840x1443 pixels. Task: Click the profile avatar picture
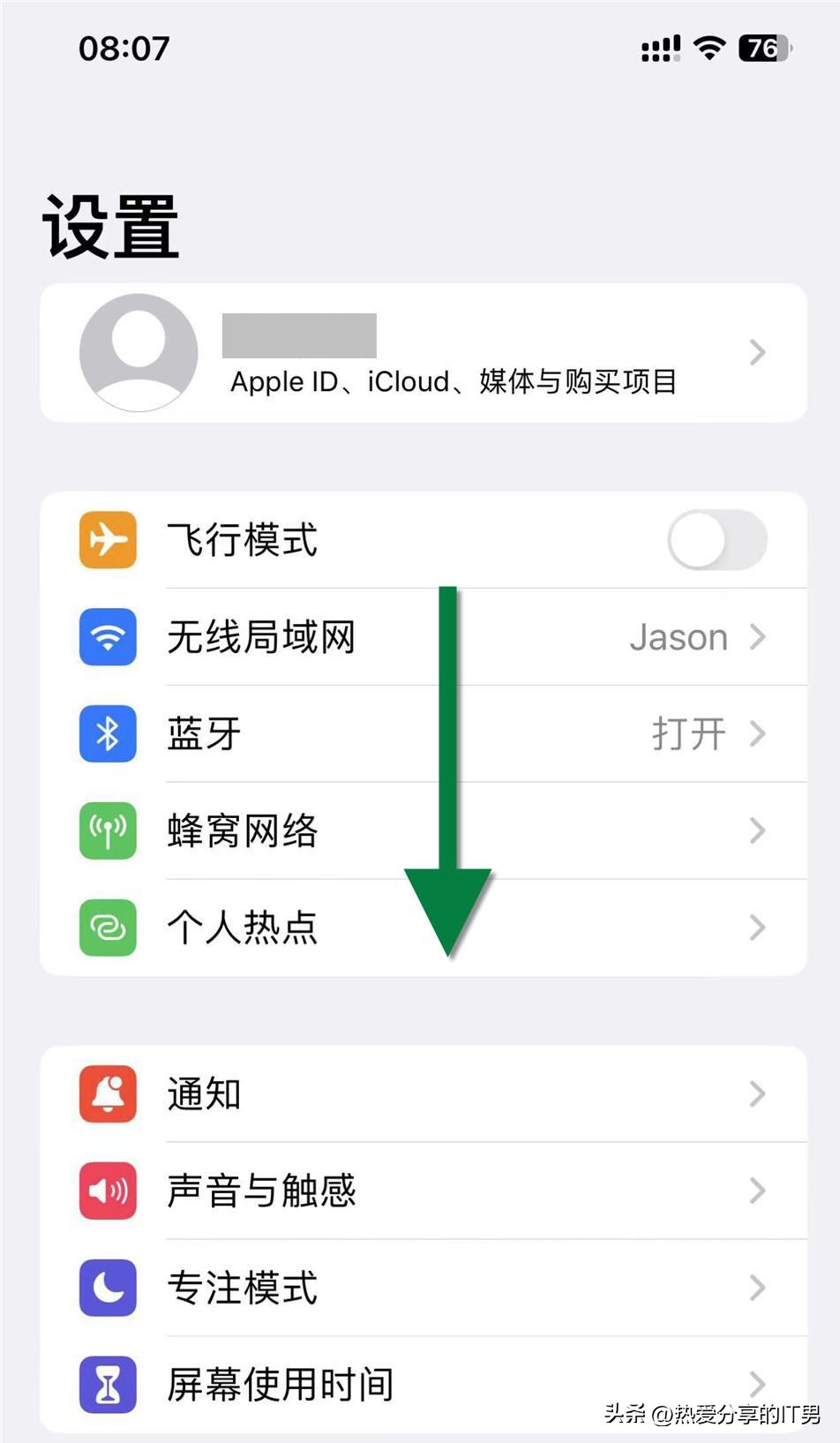[138, 352]
